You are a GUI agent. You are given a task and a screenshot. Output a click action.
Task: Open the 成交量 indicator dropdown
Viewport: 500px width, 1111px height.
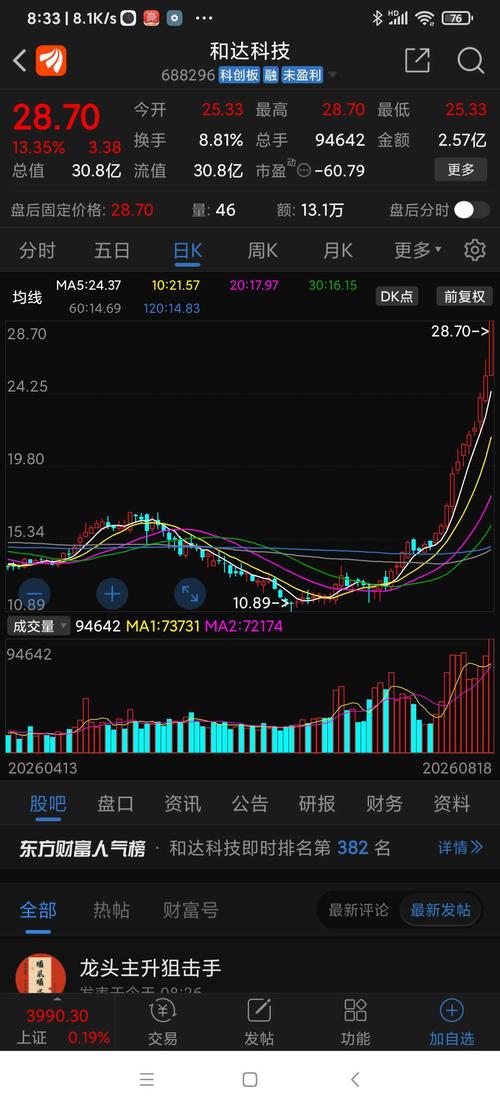[x=38, y=626]
